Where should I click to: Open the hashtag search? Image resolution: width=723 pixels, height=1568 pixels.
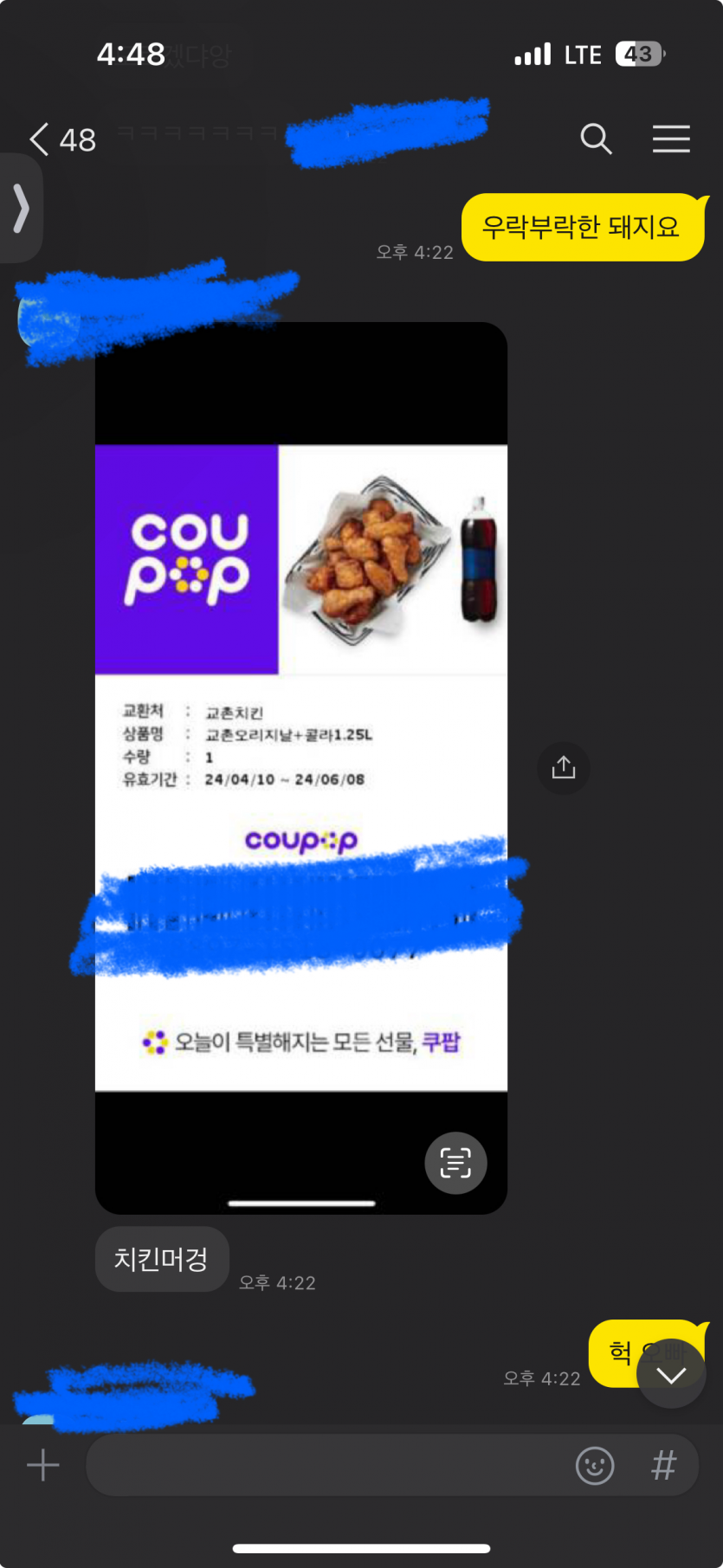tap(663, 1465)
